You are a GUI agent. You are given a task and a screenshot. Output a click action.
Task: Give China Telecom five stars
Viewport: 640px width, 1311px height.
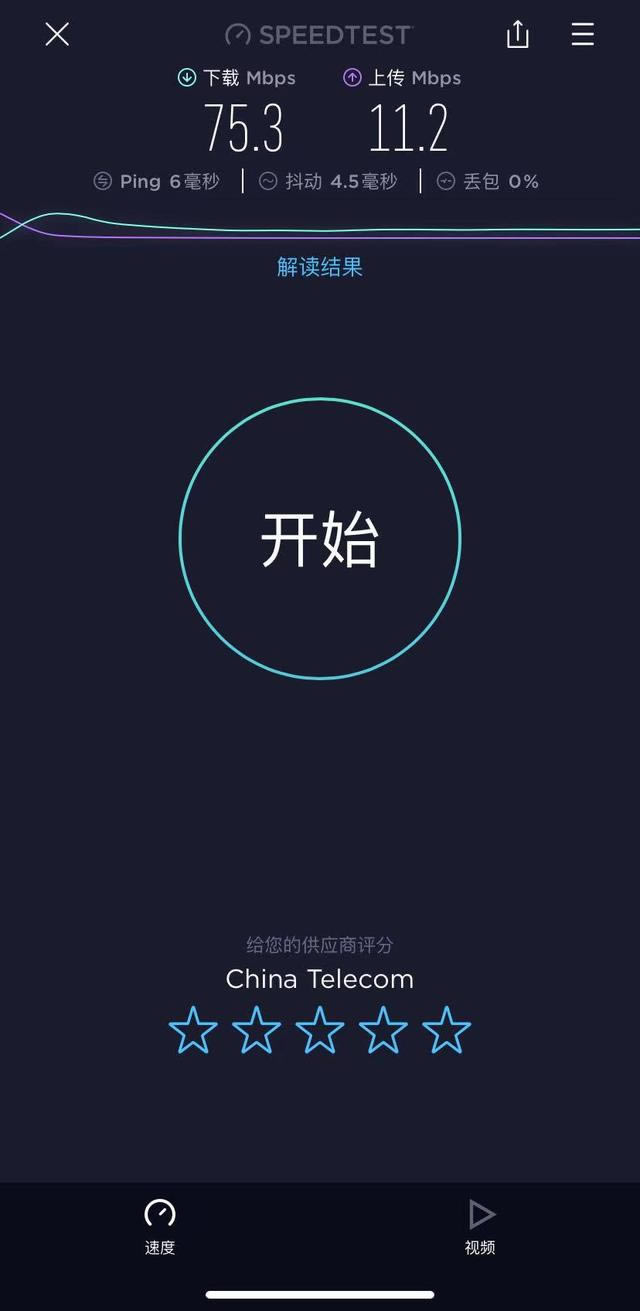(x=446, y=1031)
